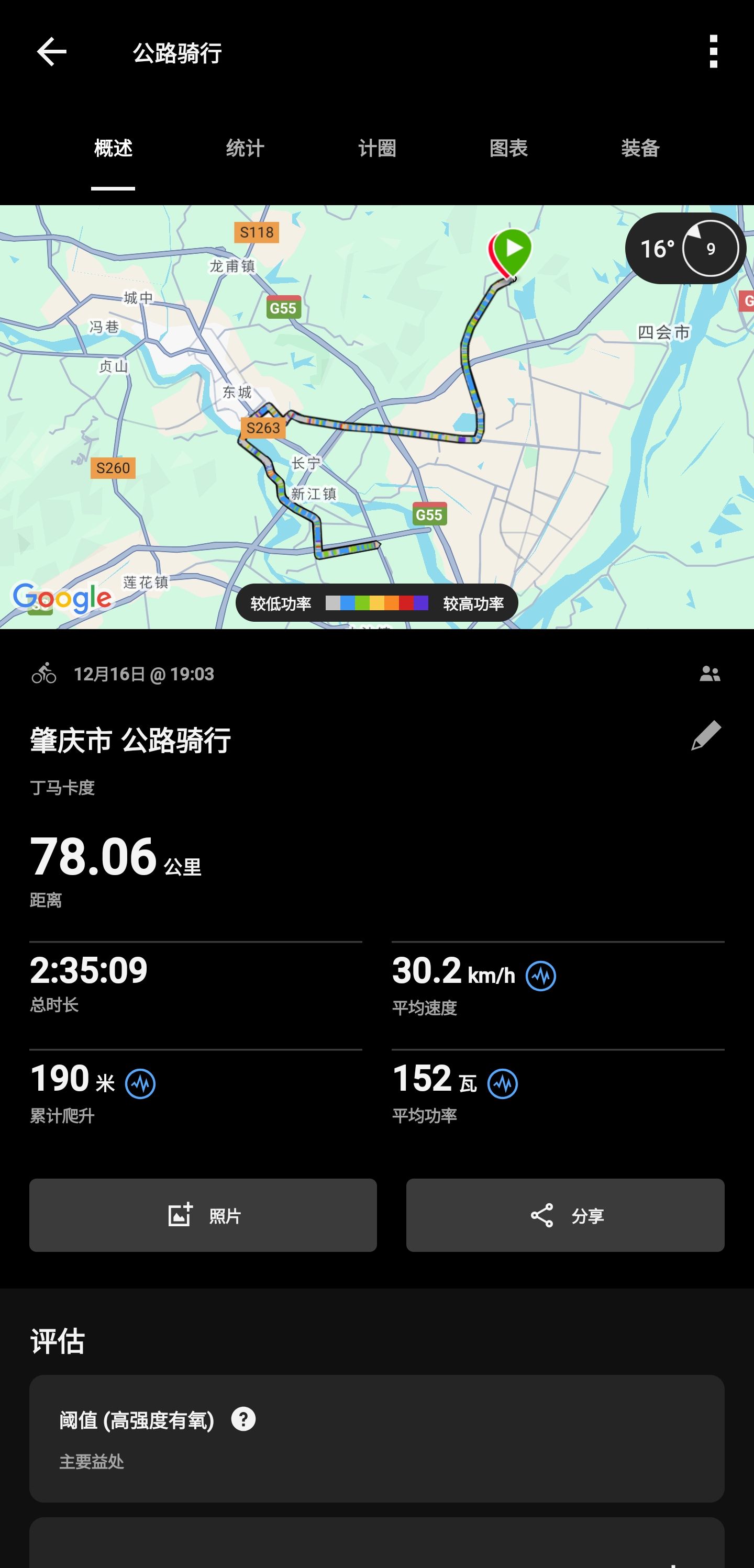Open help for 阈值 (高强度有氧)

click(x=243, y=1419)
